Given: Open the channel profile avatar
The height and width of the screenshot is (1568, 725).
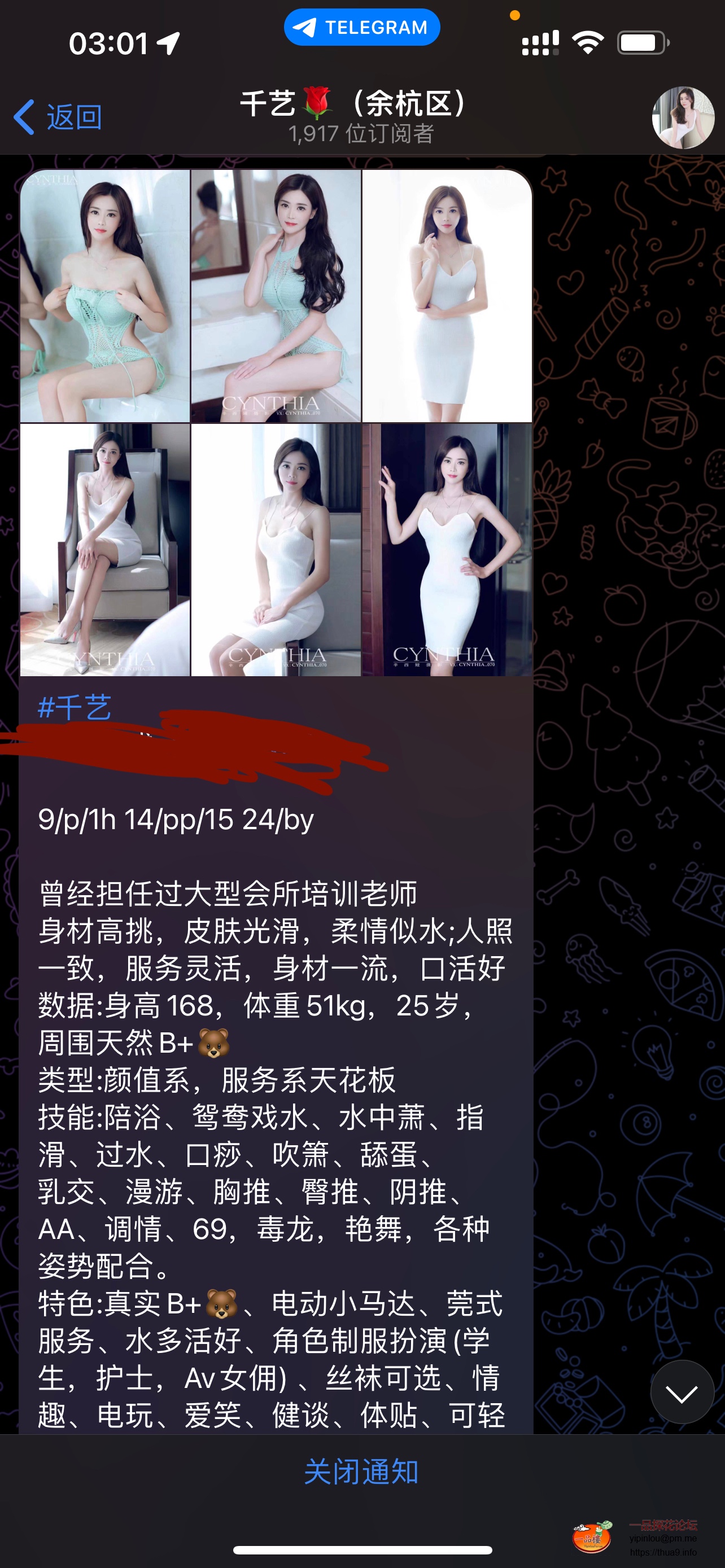Looking at the screenshot, I should (683, 117).
